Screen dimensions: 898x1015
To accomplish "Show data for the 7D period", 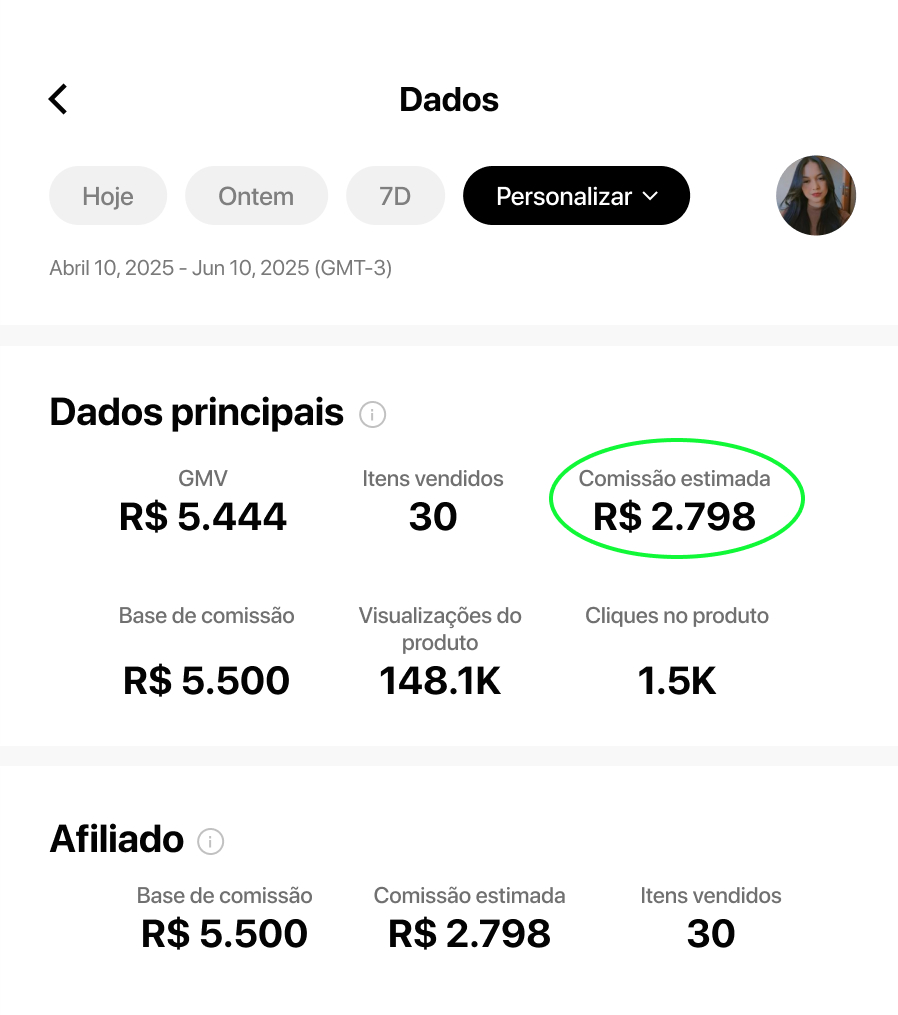I will point(395,196).
